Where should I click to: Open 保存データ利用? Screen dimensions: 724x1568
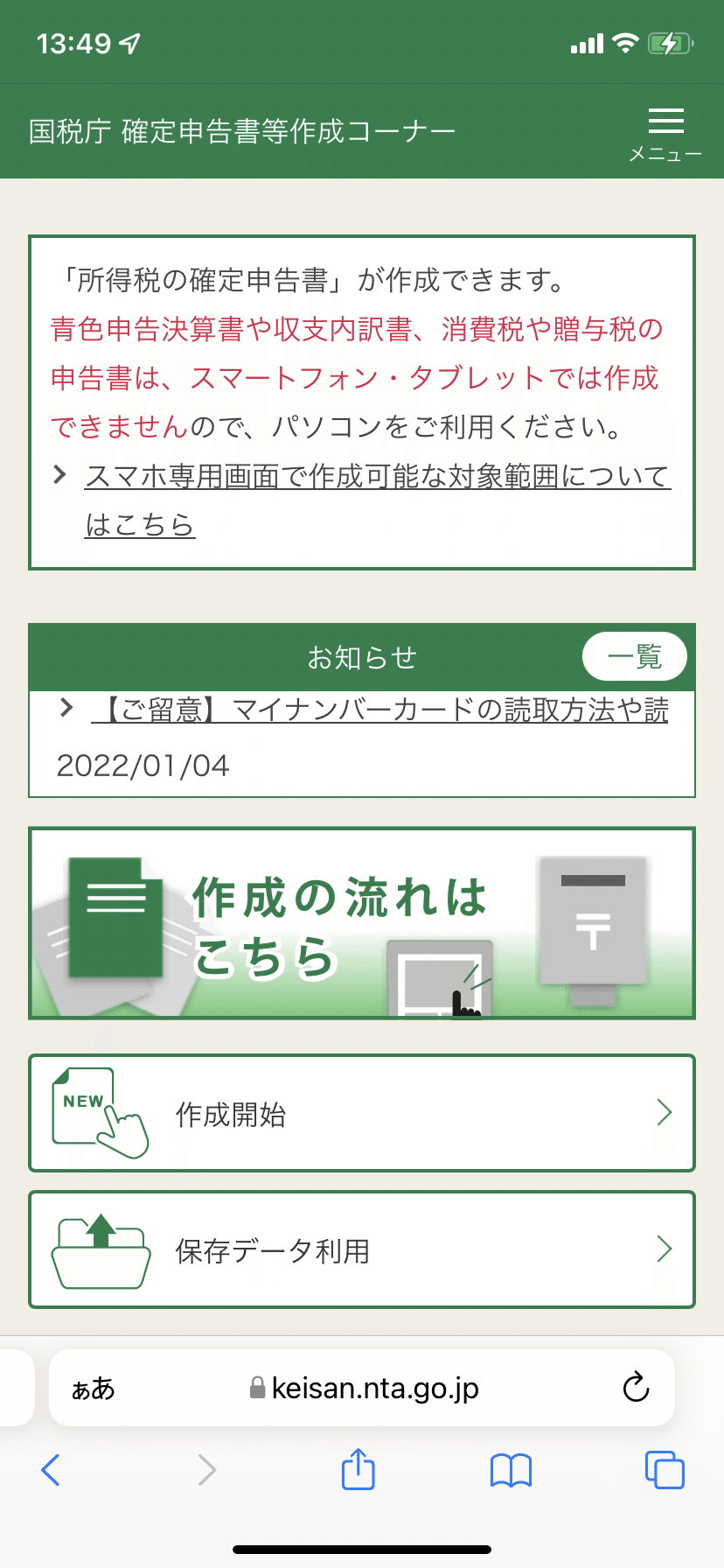point(361,1249)
